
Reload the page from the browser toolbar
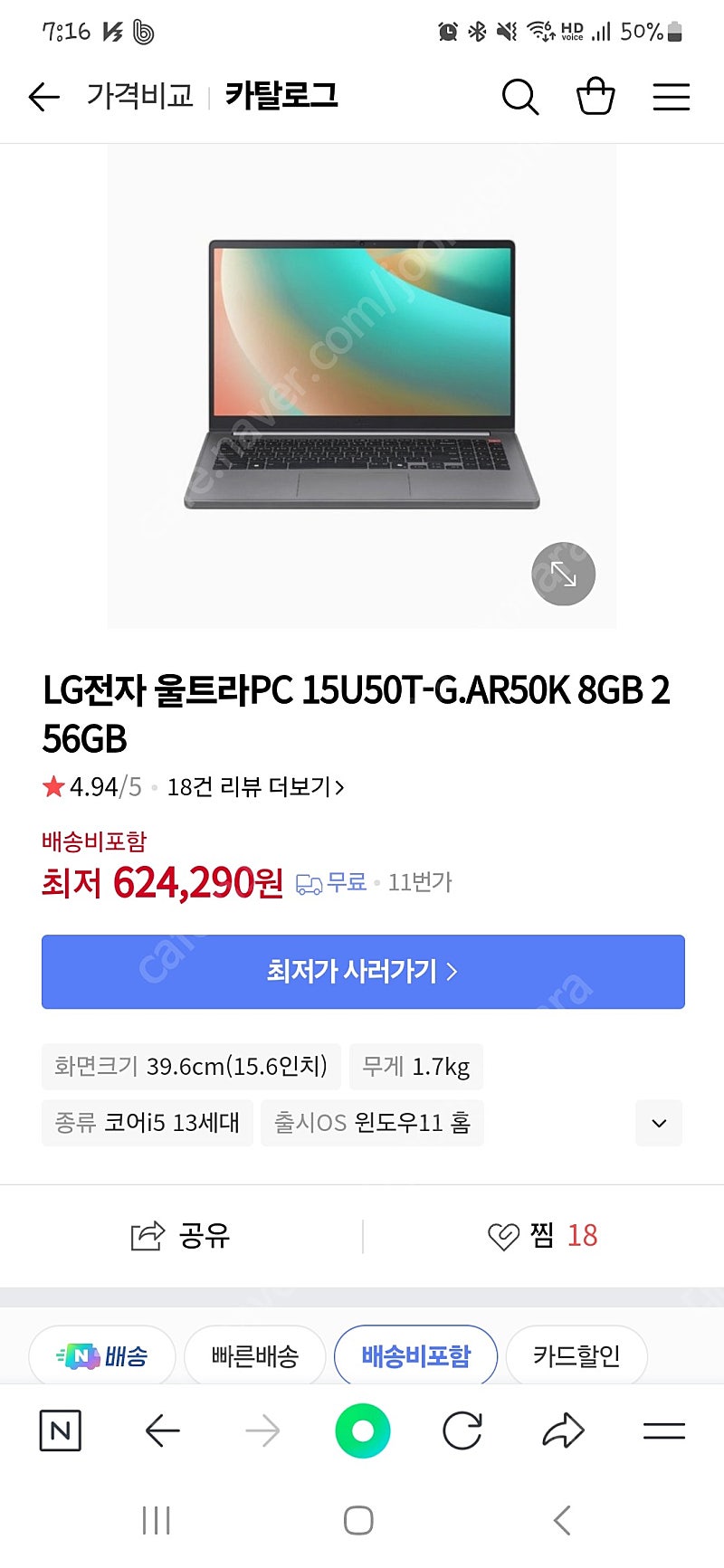coord(462,1430)
